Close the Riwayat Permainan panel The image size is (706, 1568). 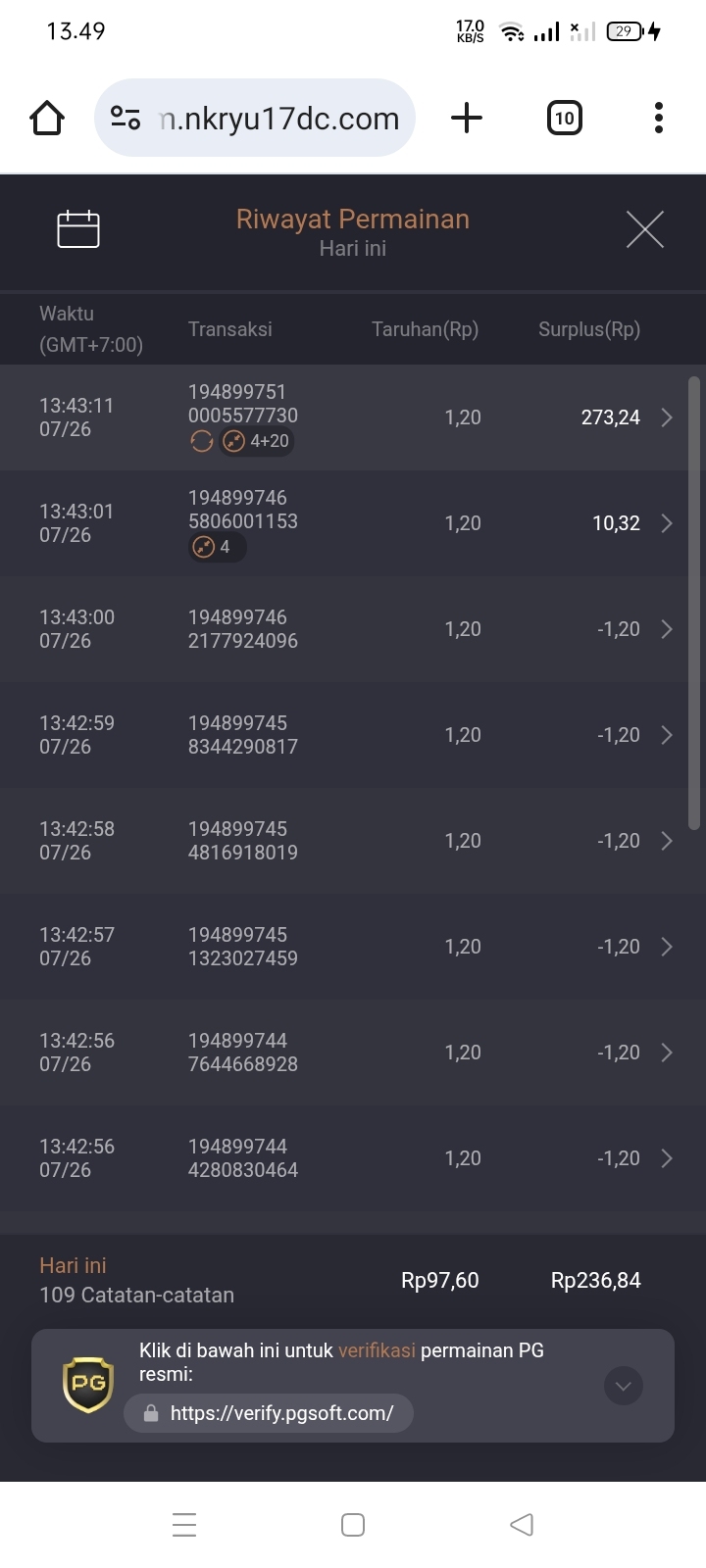pyautogui.click(x=644, y=229)
